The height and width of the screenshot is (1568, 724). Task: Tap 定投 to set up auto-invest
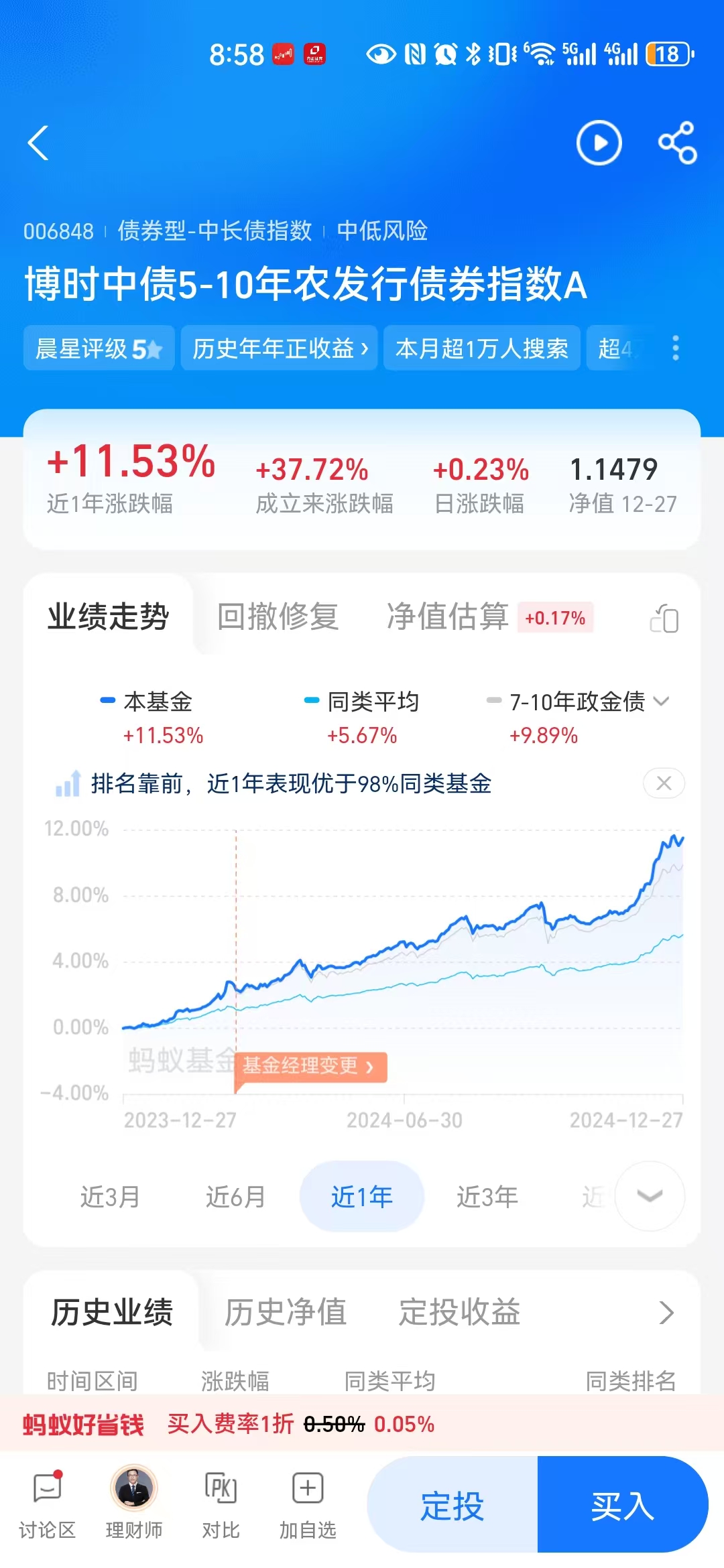[452, 1506]
